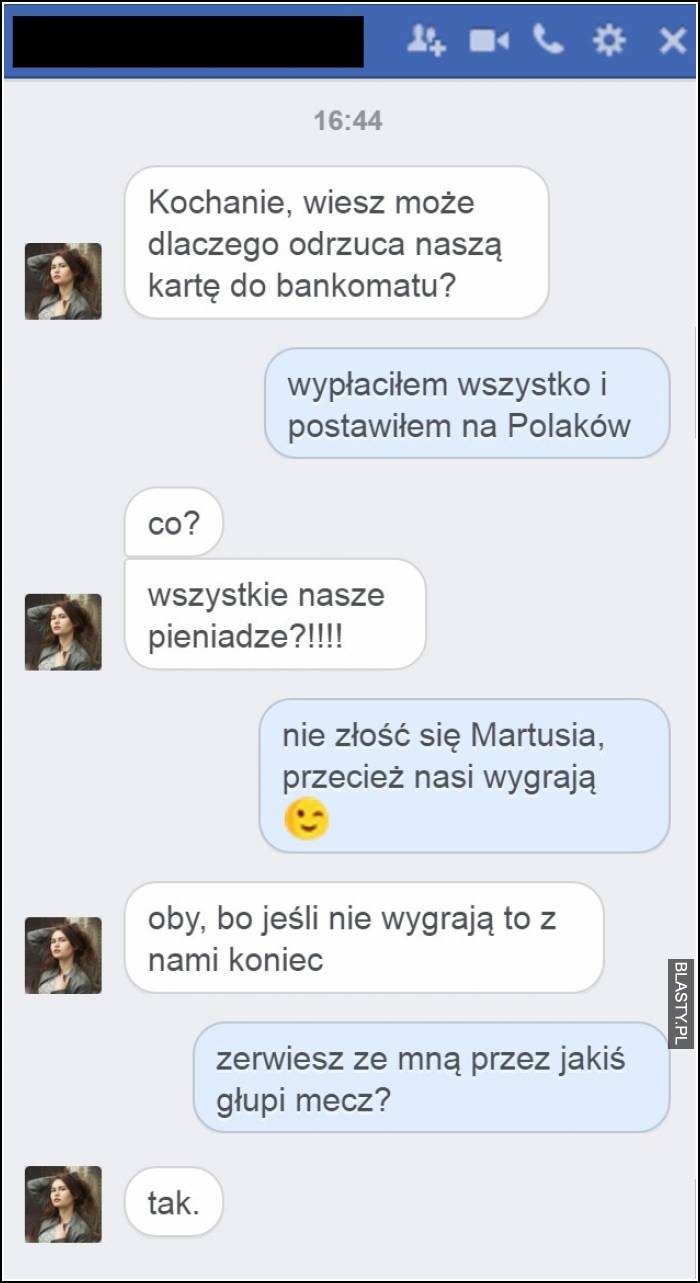Add people to this conversation
Image resolution: width=700 pixels, height=1283 pixels.
tap(426, 40)
